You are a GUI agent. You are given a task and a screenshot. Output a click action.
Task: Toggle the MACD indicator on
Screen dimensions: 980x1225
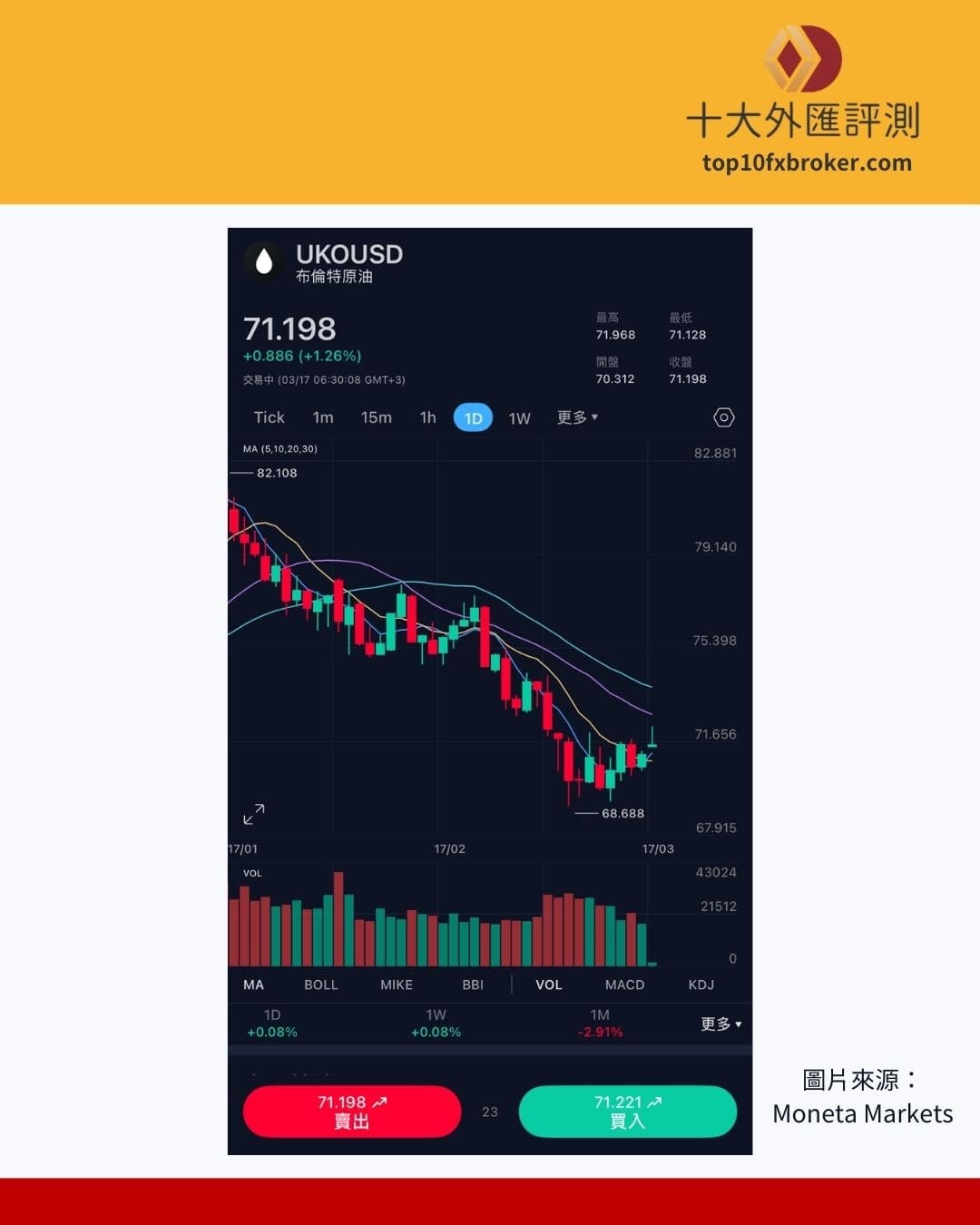click(x=624, y=985)
